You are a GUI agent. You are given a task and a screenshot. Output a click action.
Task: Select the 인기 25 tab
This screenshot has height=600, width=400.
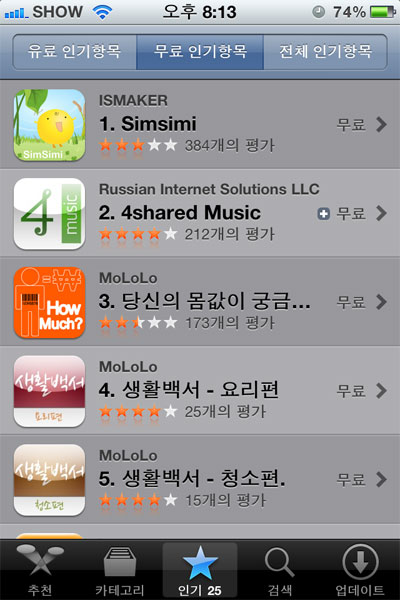coord(200,570)
